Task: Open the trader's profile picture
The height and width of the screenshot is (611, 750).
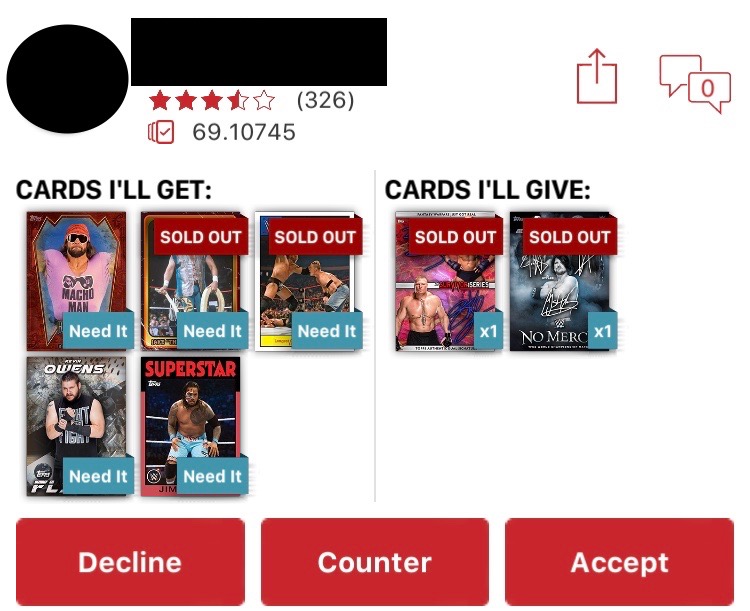Action: tap(66, 79)
